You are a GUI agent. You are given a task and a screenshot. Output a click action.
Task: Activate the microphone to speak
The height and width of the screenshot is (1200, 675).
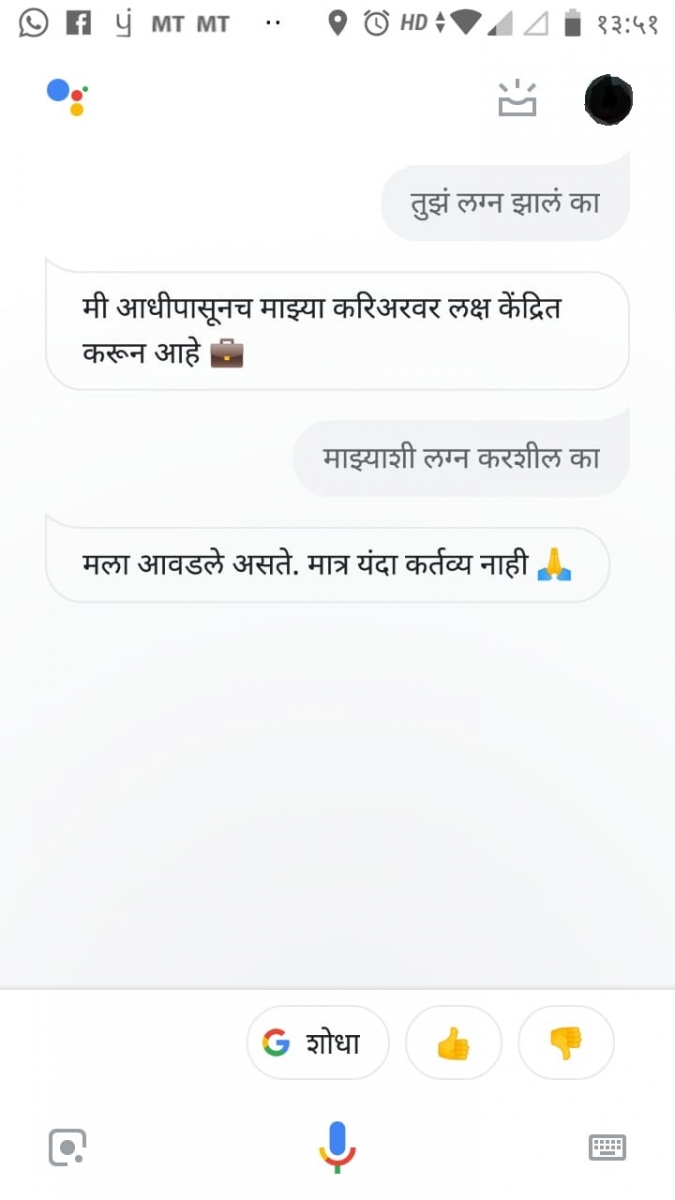click(x=337, y=1146)
